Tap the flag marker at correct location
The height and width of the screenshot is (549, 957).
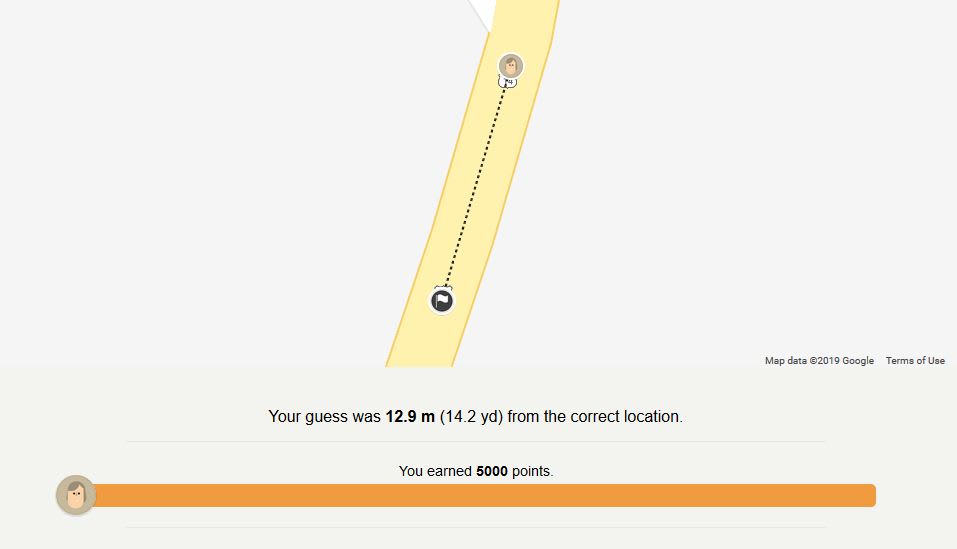tap(442, 300)
